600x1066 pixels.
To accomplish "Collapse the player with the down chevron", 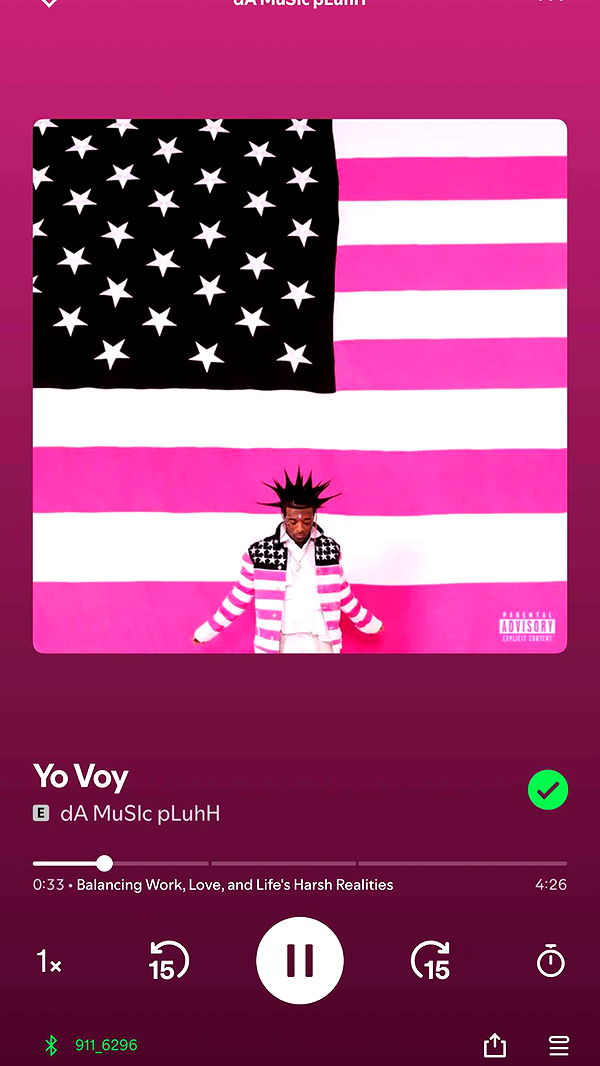I will coord(48,3).
